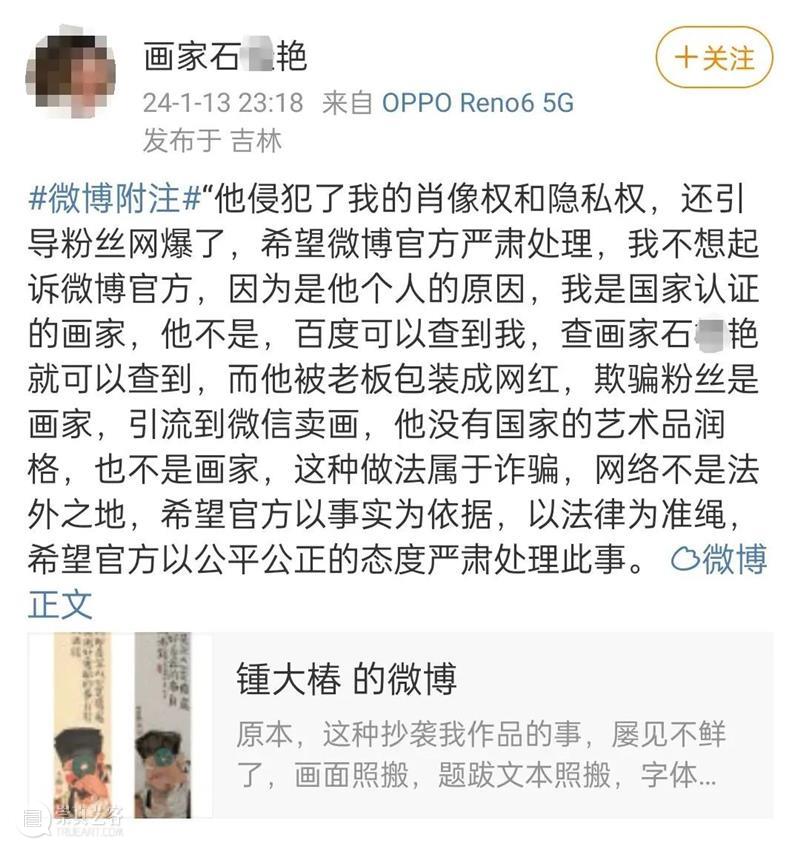The width and height of the screenshot is (800, 851).
Task: Click the Weibo cloud icon beside 微博正文
Action: point(684,556)
